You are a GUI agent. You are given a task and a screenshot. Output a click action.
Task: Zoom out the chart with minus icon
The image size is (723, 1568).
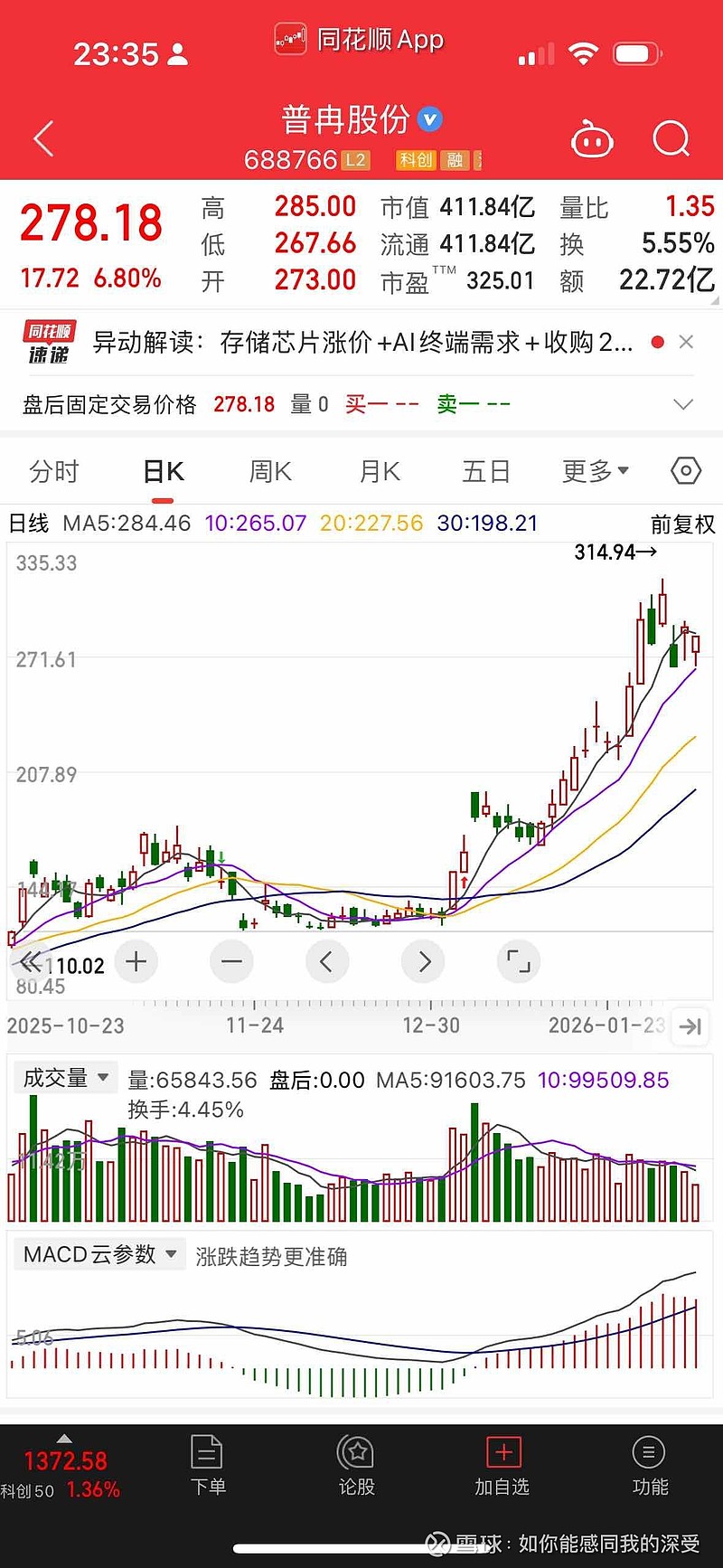pyautogui.click(x=231, y=961)
